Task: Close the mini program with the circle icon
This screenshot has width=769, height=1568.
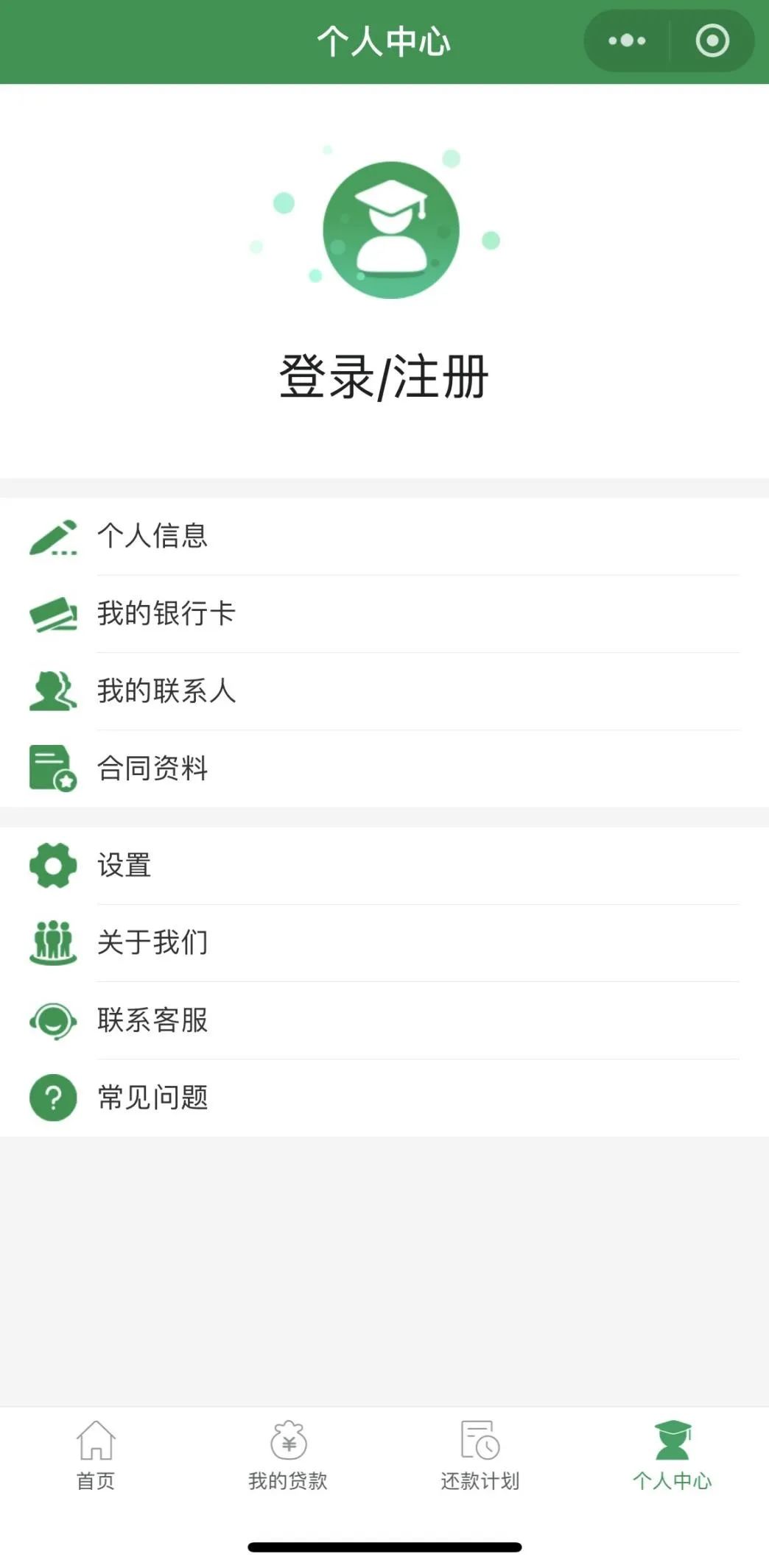Action: click(712, 41)
